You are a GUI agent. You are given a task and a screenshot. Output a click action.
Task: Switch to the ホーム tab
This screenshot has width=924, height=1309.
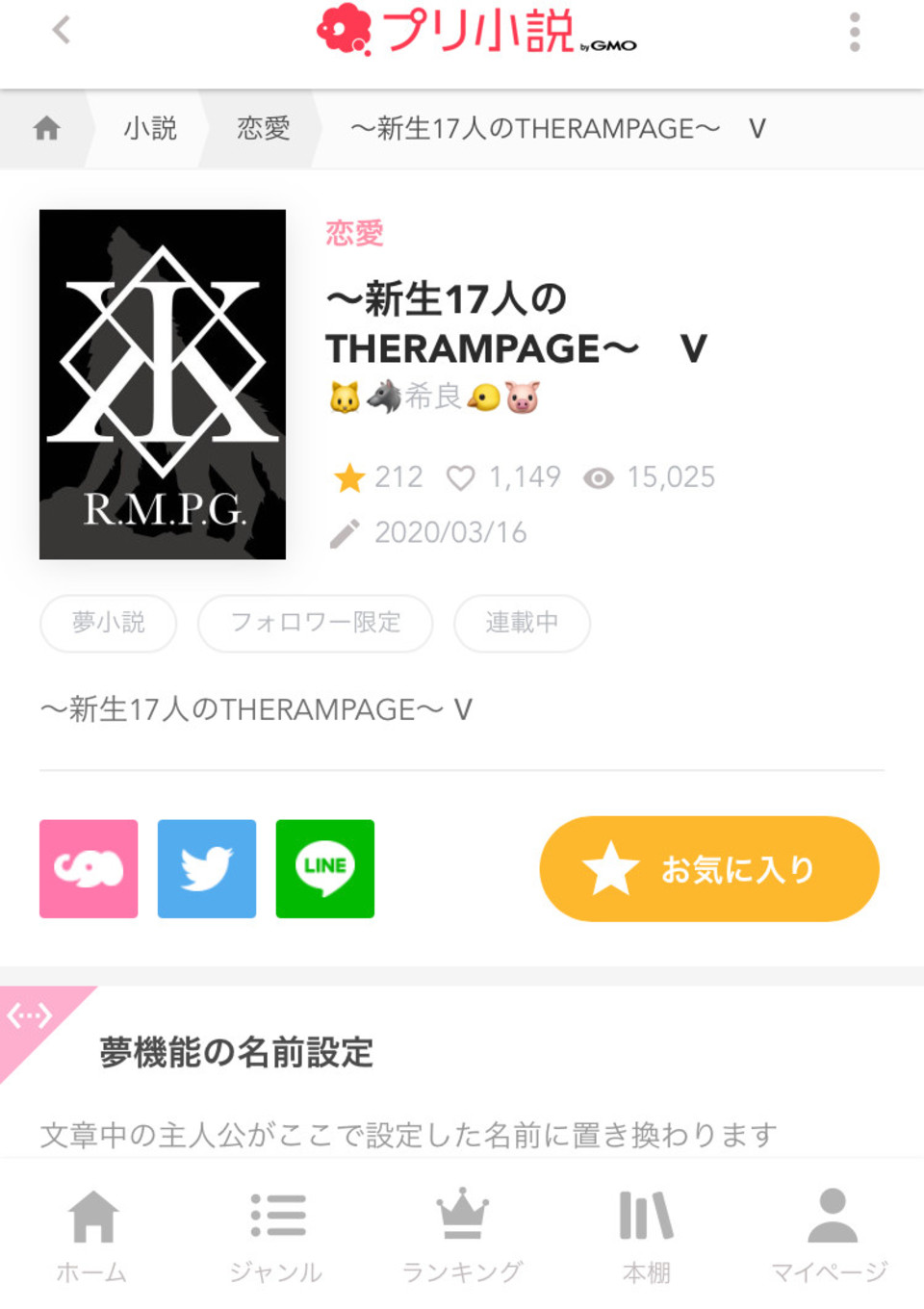(92, 1236)
